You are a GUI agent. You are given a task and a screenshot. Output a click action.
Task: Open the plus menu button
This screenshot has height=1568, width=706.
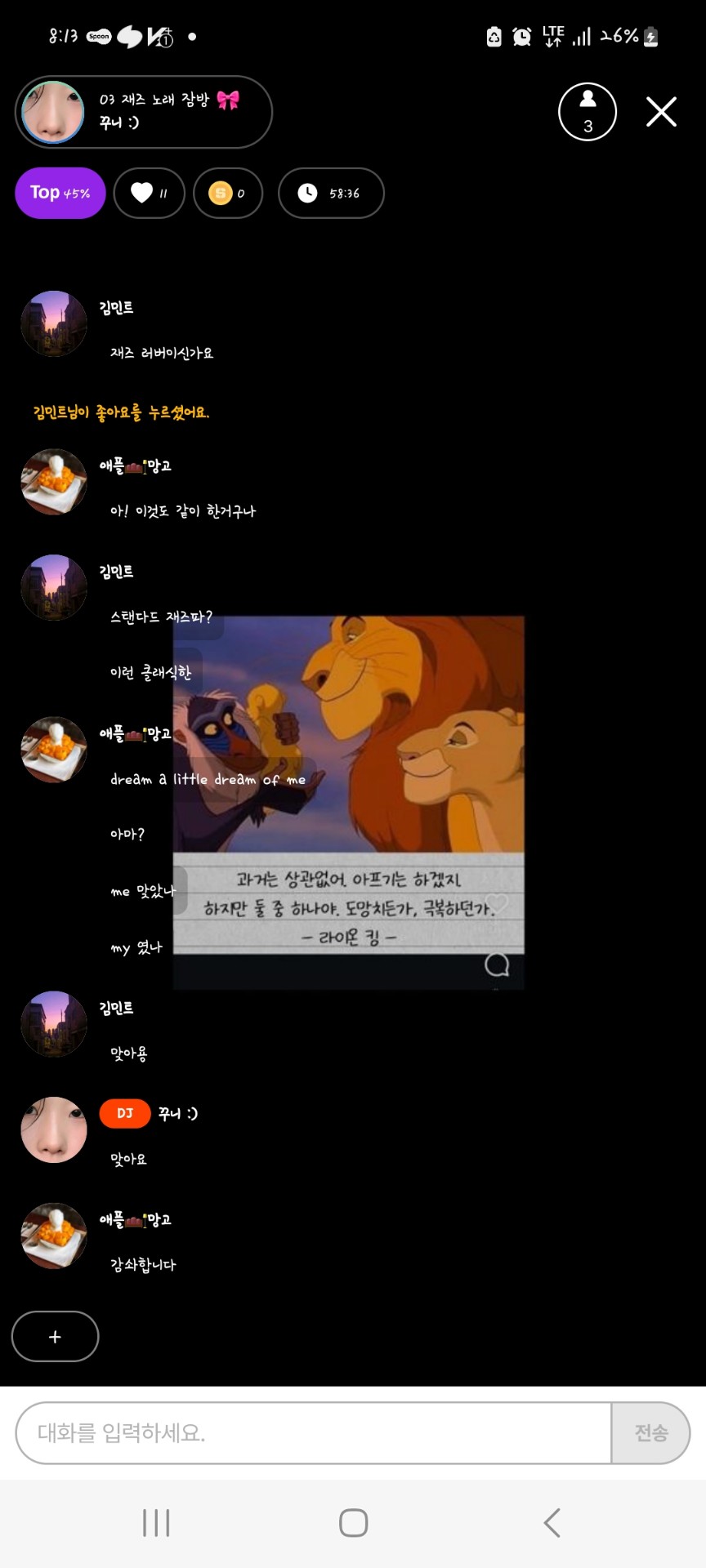click(55, 1337)
